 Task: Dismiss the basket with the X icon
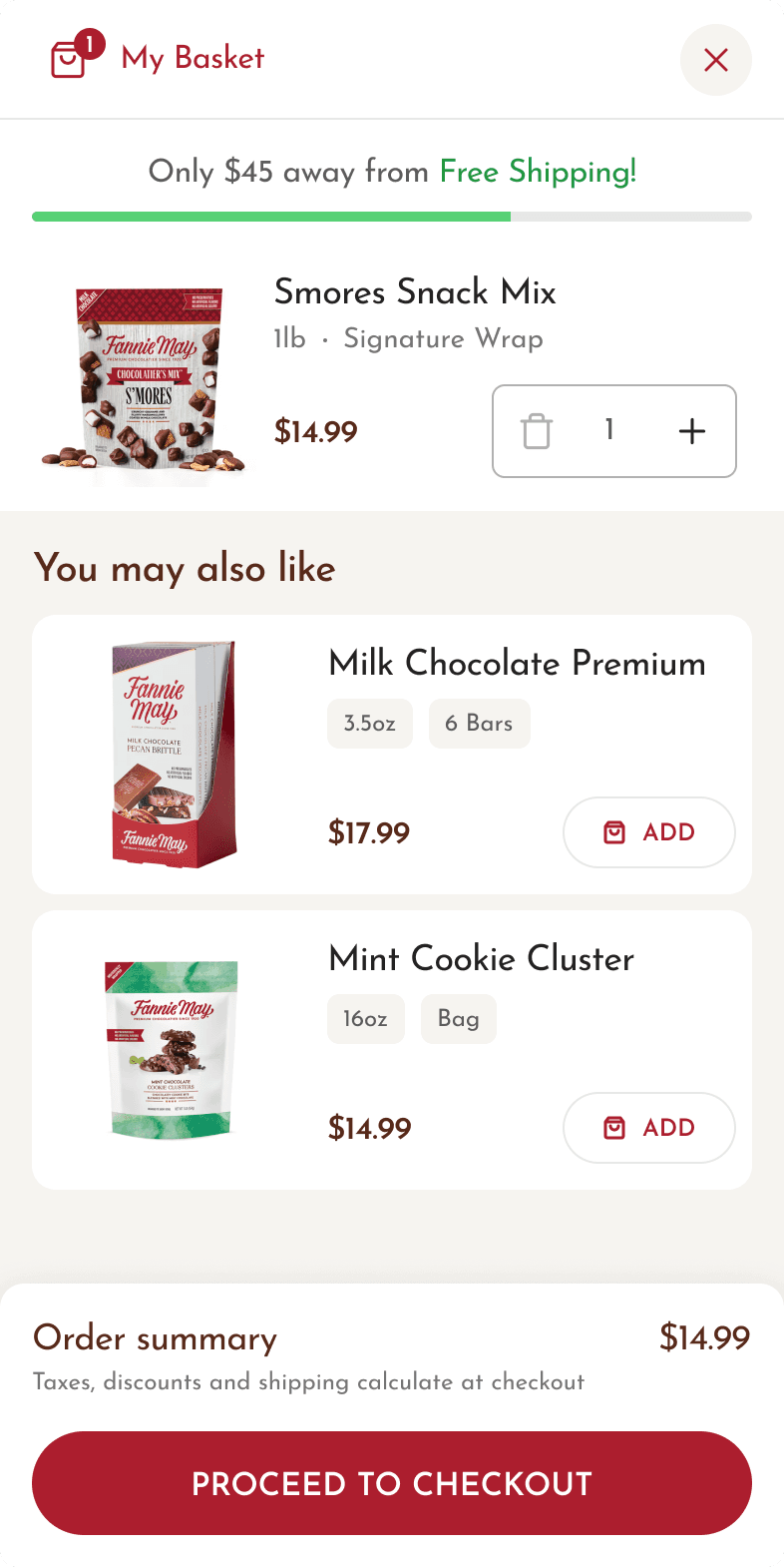point(715,60)
